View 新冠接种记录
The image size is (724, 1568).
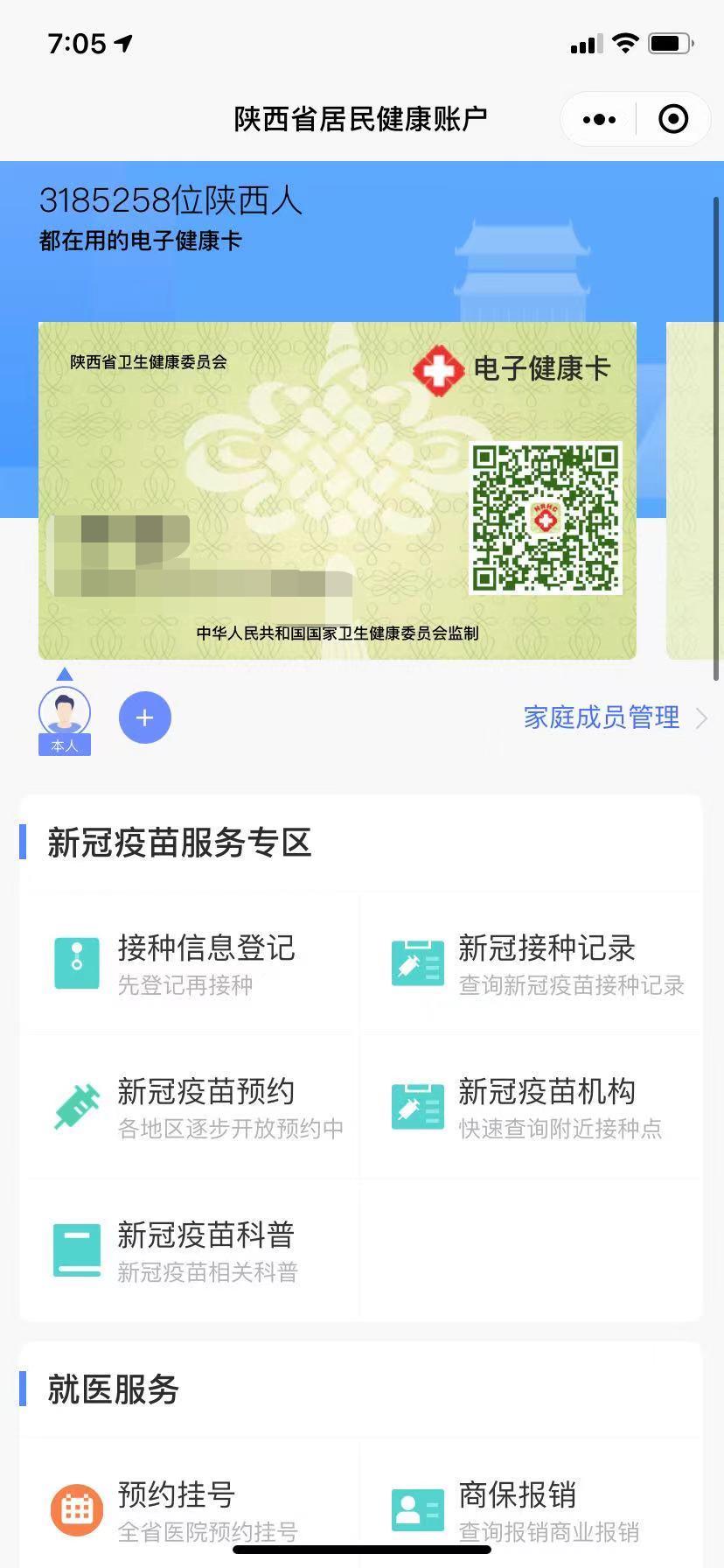coord(531,963)
